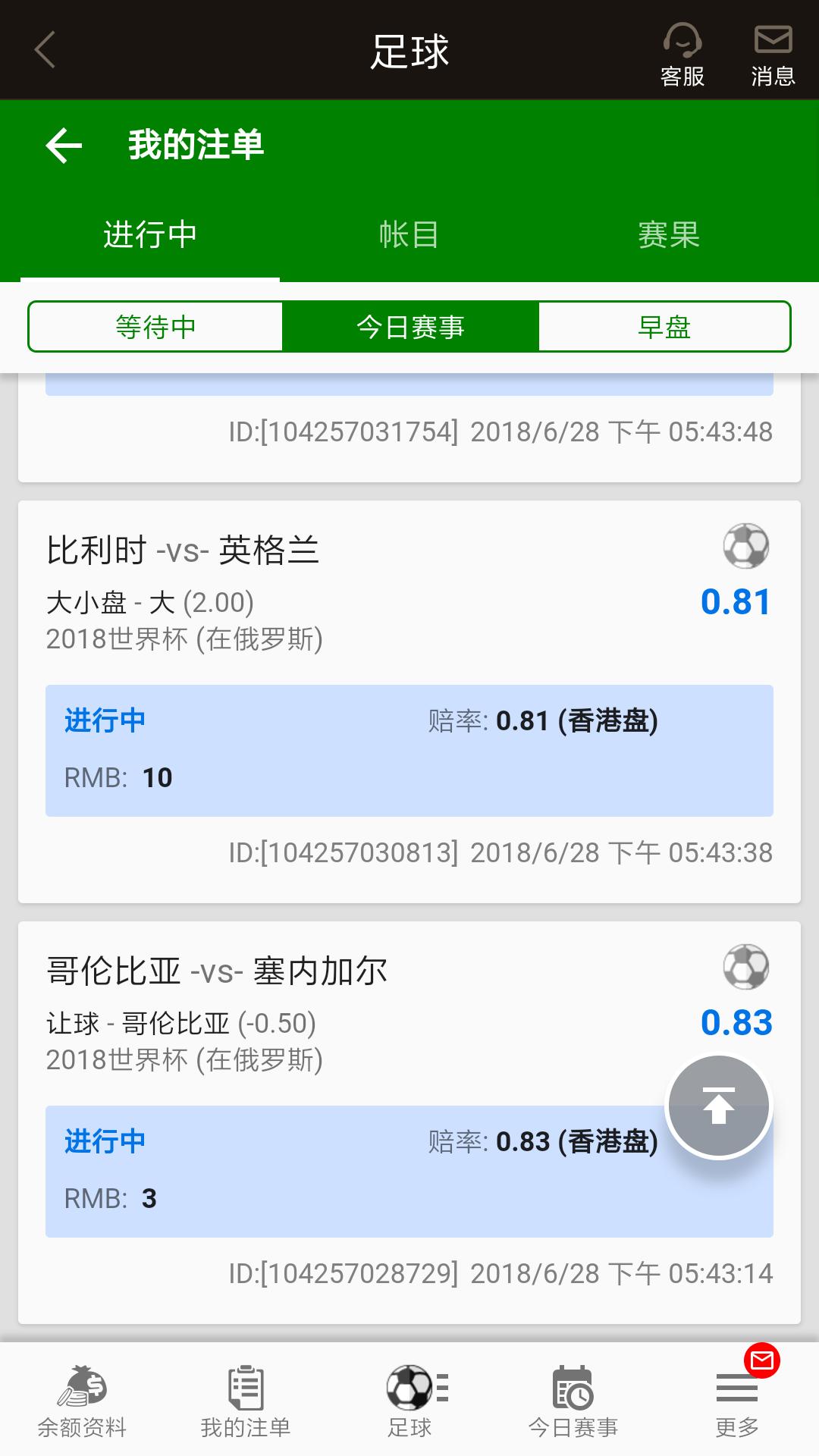Go back using the 我的注单 arrow
The image size is (819, 1456).
pos(64,146)
